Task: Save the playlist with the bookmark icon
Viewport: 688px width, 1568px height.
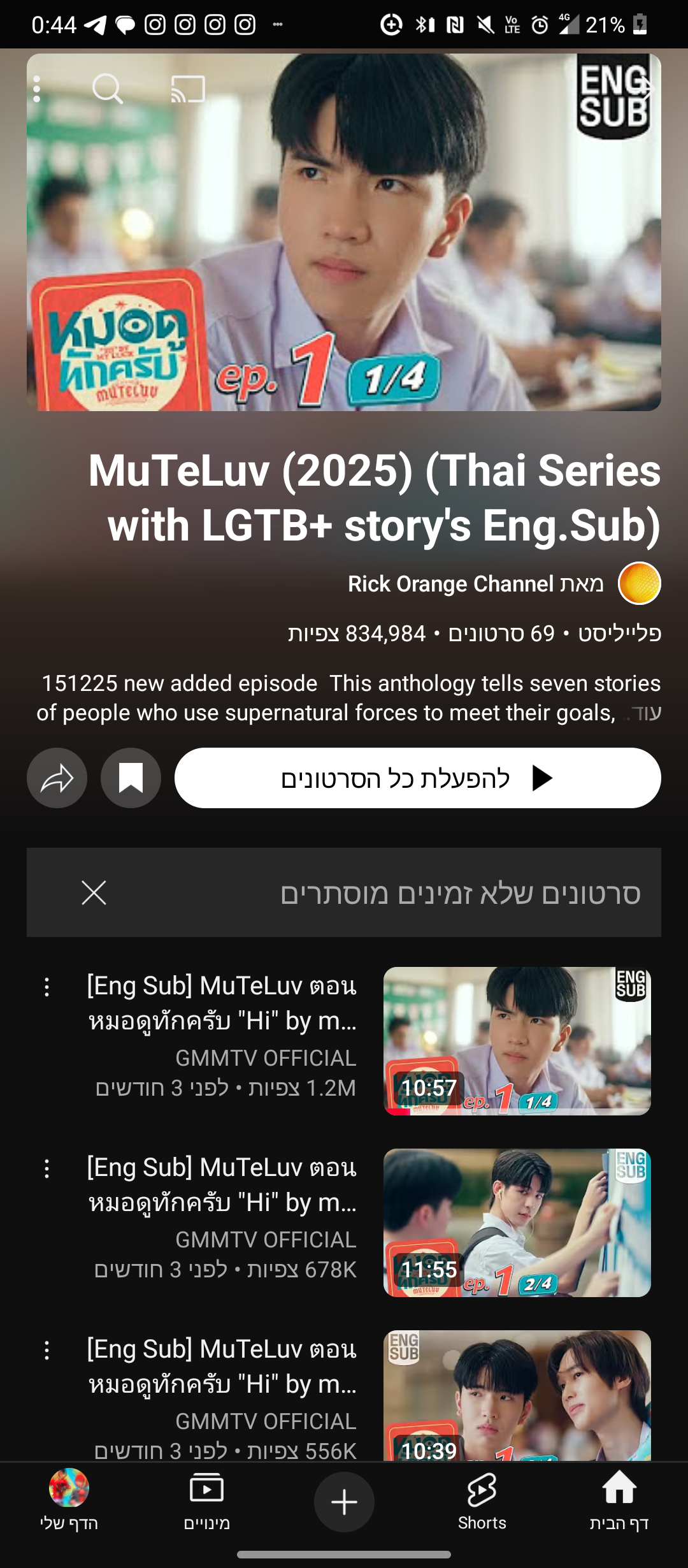Action: pos(131,778)
